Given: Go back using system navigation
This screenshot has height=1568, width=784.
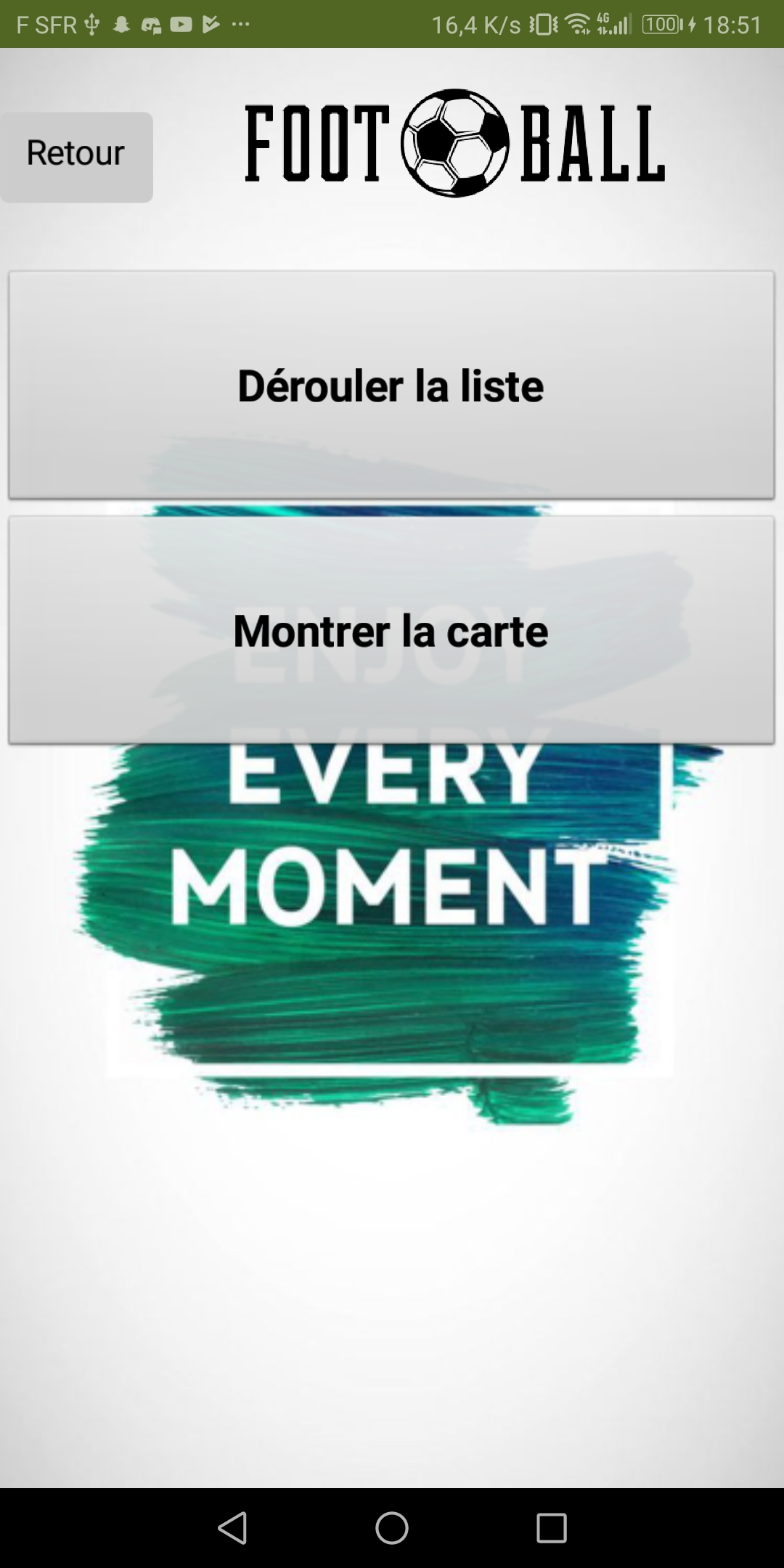Looking at the screenshot, I should tap(233, 1527).
